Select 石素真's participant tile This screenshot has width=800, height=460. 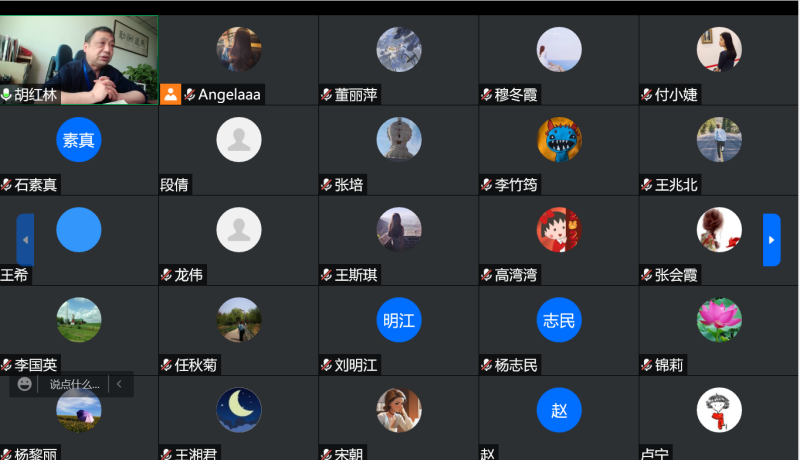pos(79,148)
